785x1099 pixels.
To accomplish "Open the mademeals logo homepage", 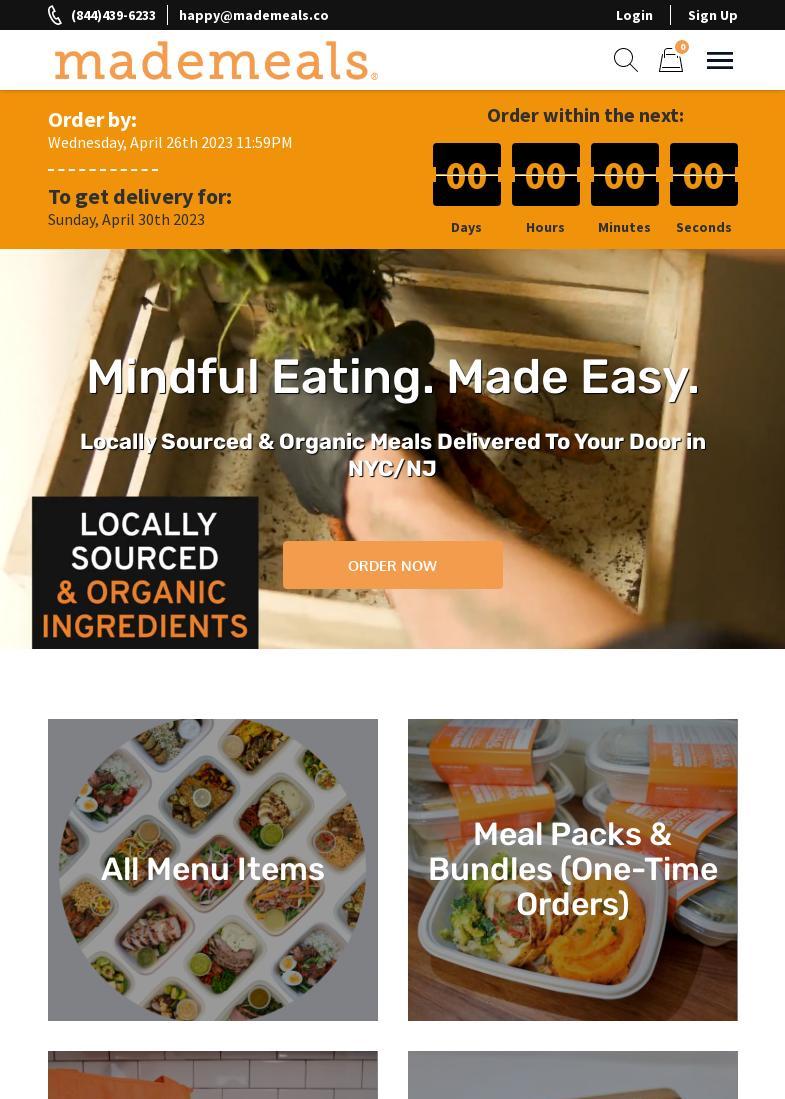I will [x=216, y=61].
